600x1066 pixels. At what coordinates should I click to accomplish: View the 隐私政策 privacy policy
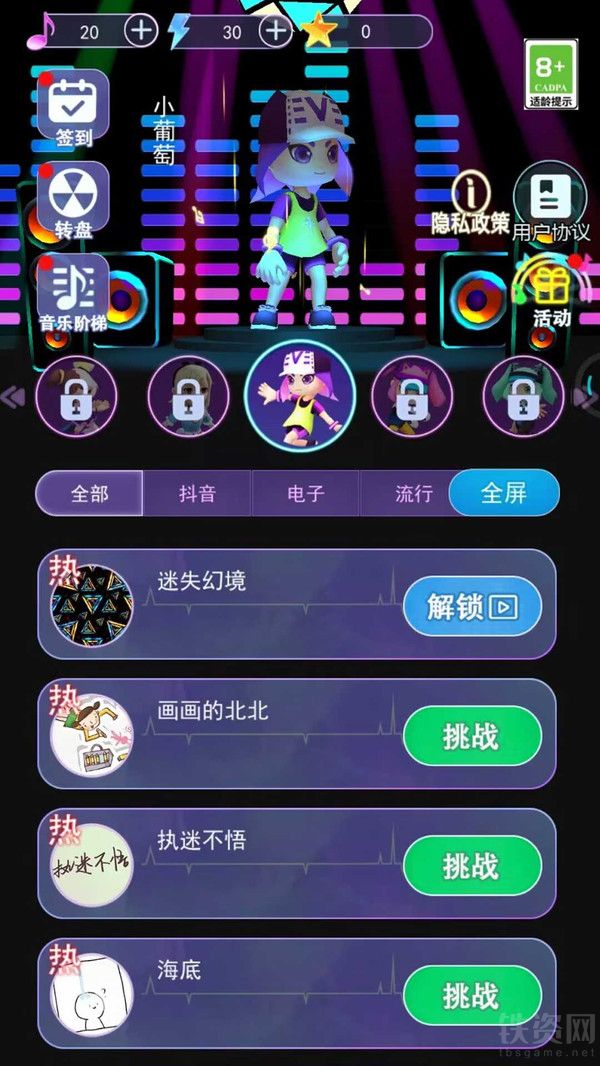pos(470,203)
